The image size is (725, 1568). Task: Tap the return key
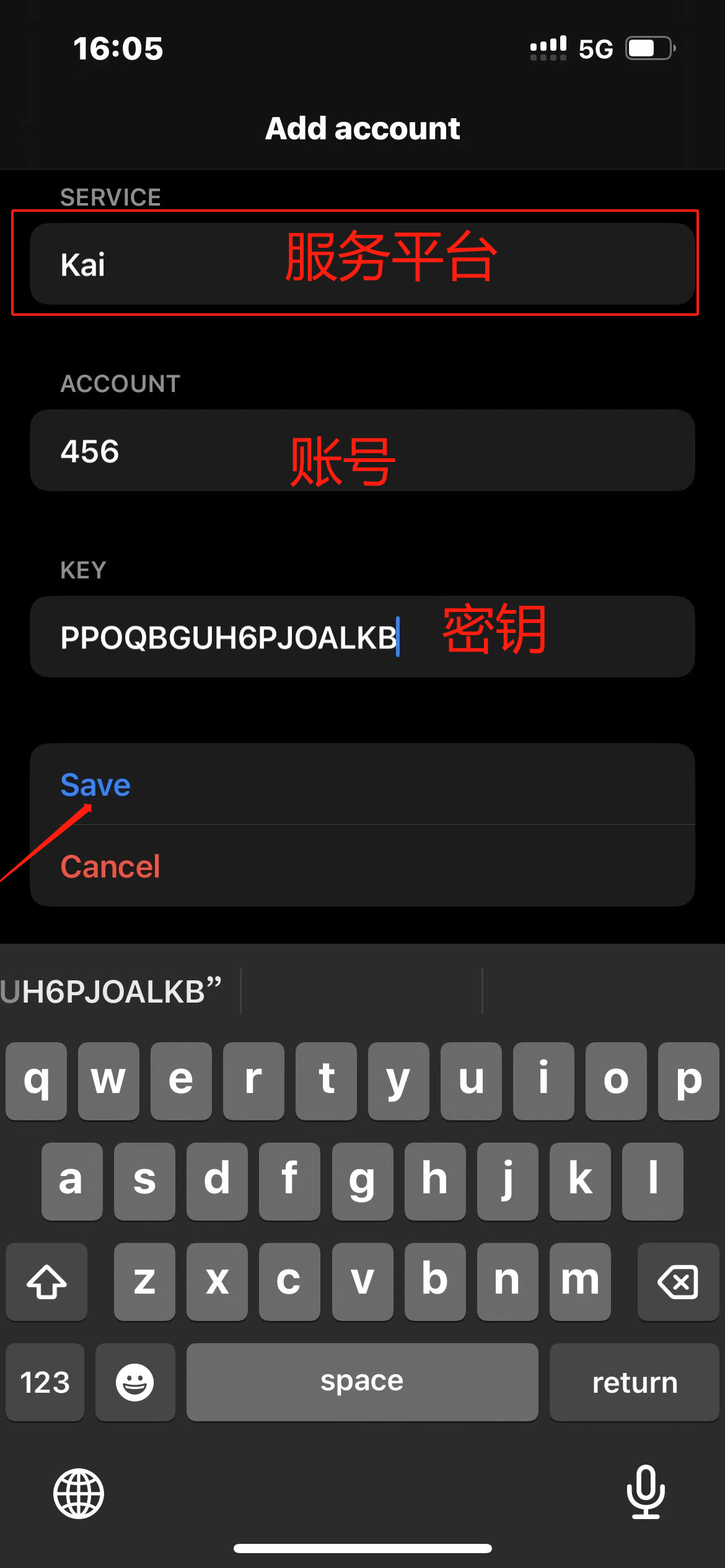tap(635, 1382)
